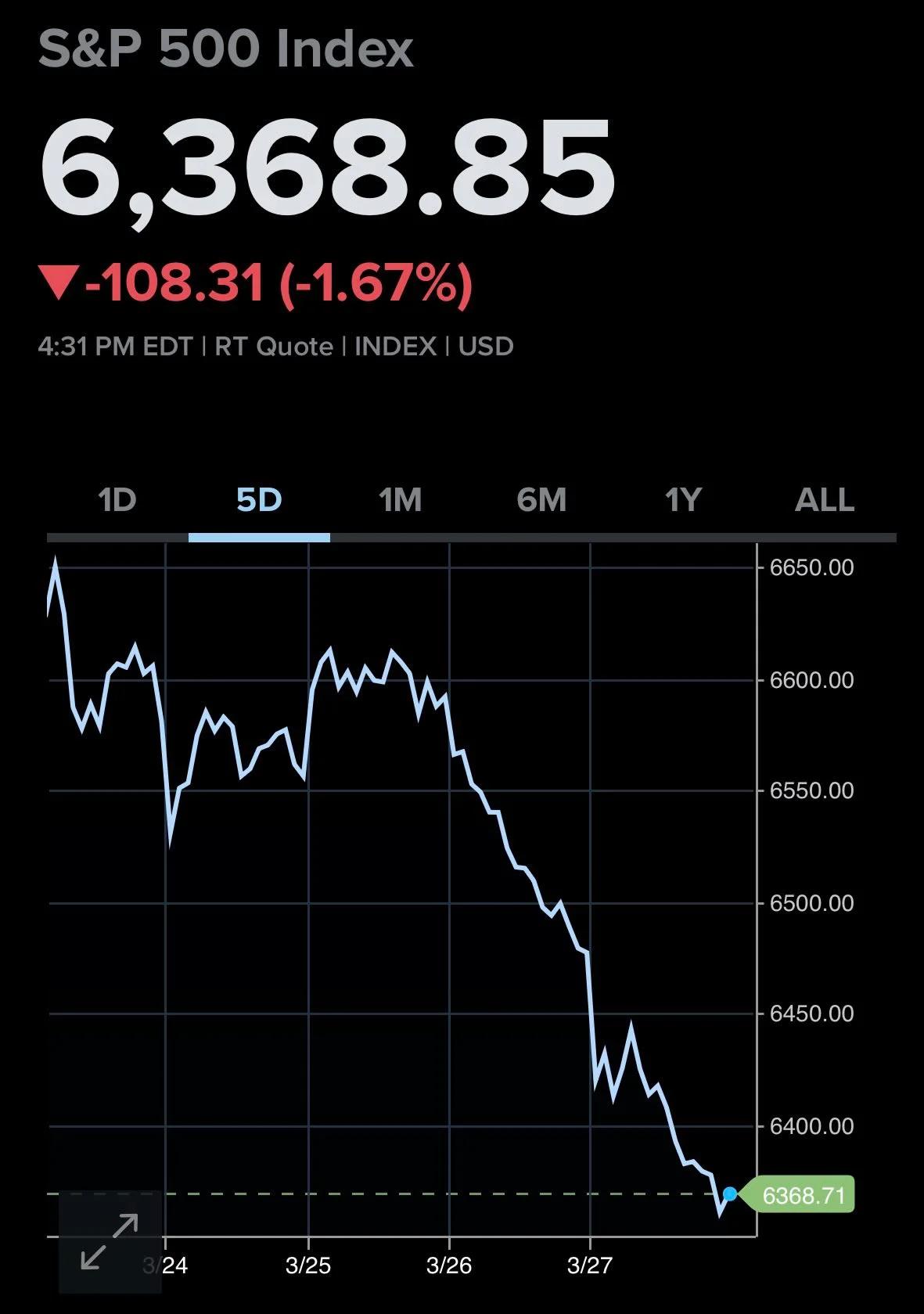Tap the green 6368.71 price badge
Screen dimensions: 924x1314
click(x=804, y=1193)
